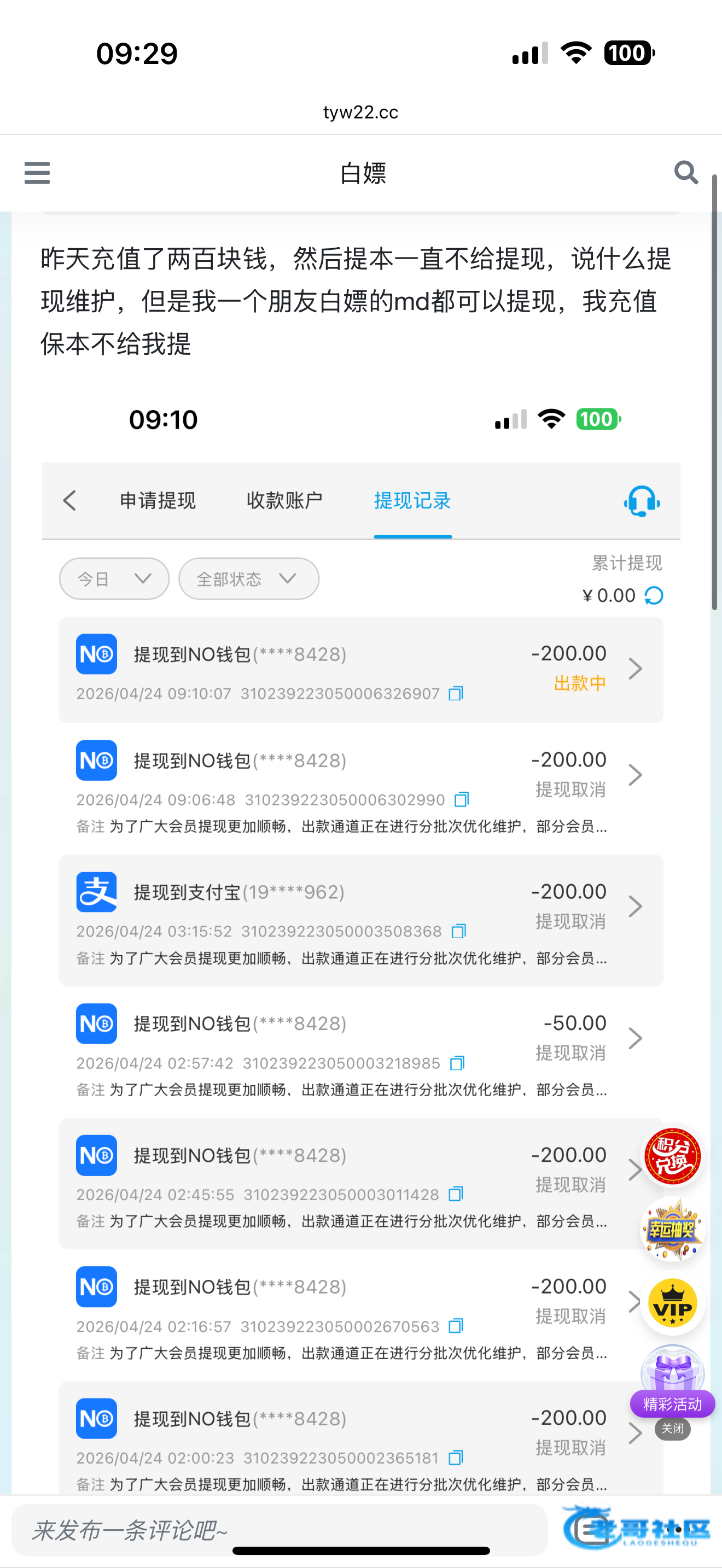Image resolution: width=722 pixels, height=1568 pixels.
Task: Open the search magnifier icon
Action: point(685,173)
